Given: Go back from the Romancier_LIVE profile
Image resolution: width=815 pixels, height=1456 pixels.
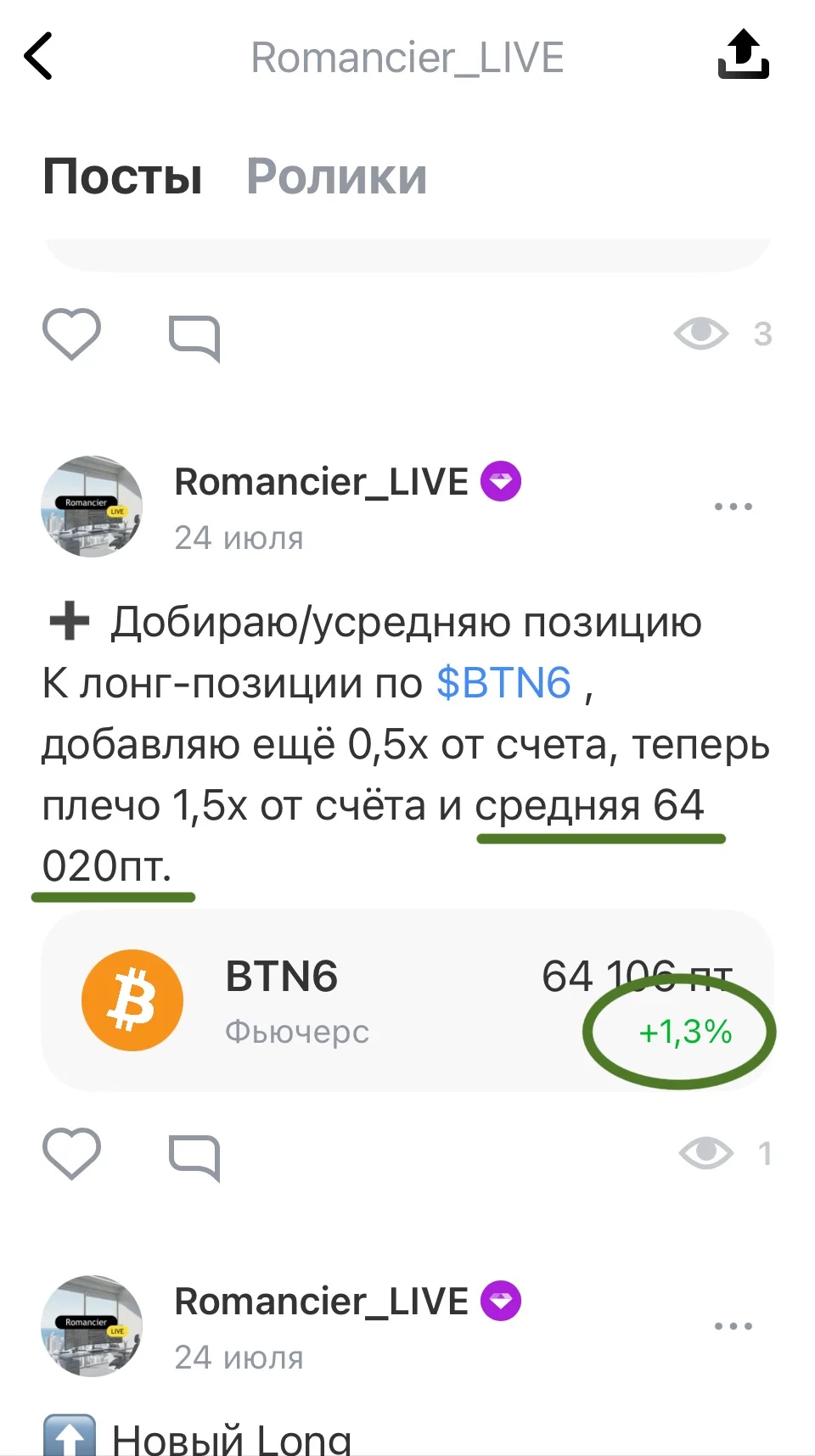Looking at the screenshot, I should [x=38, y=56].
